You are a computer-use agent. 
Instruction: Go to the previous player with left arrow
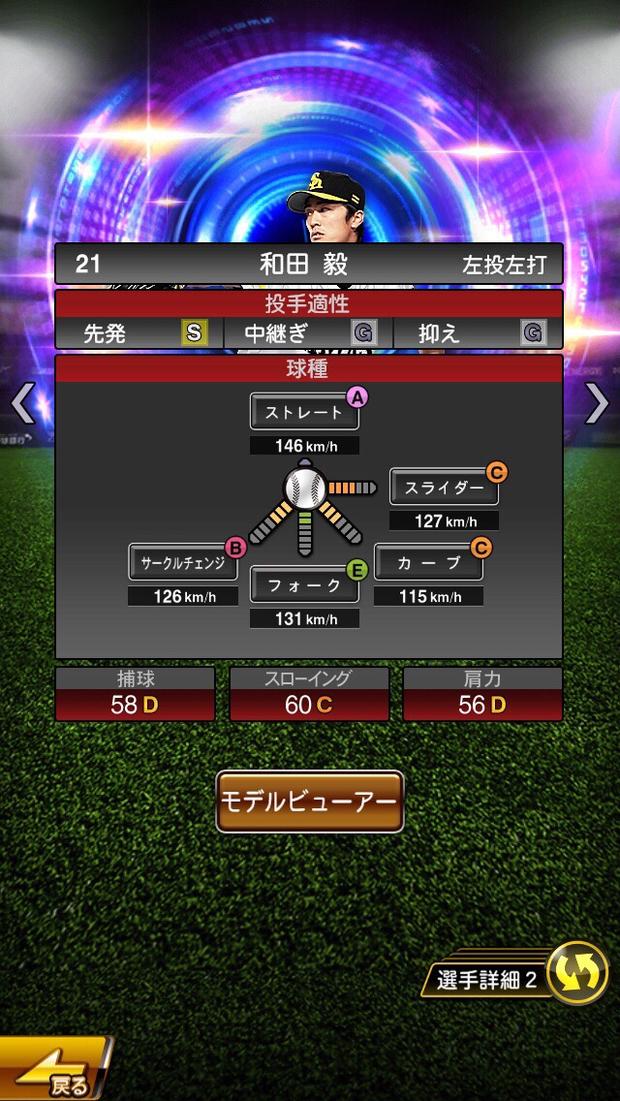pos(22,404)
